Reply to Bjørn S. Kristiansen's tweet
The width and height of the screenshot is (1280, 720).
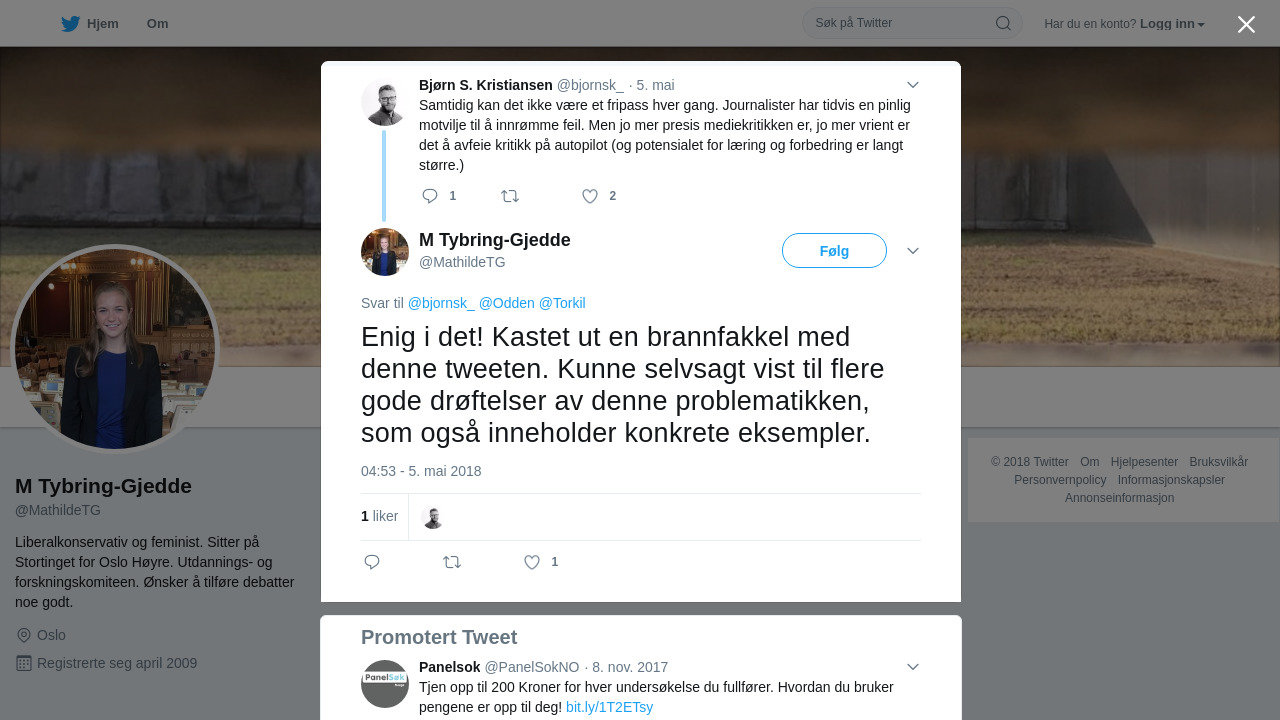[430, 196]
